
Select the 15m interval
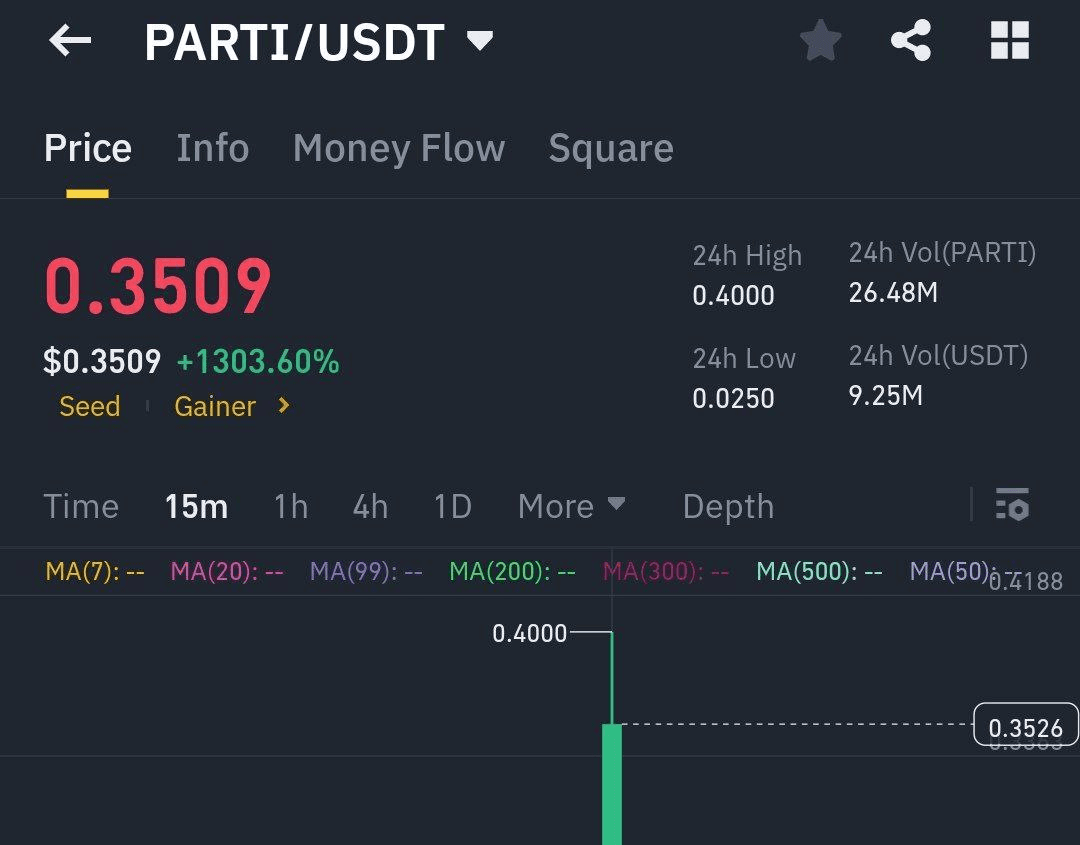click(x=196, y=506)
